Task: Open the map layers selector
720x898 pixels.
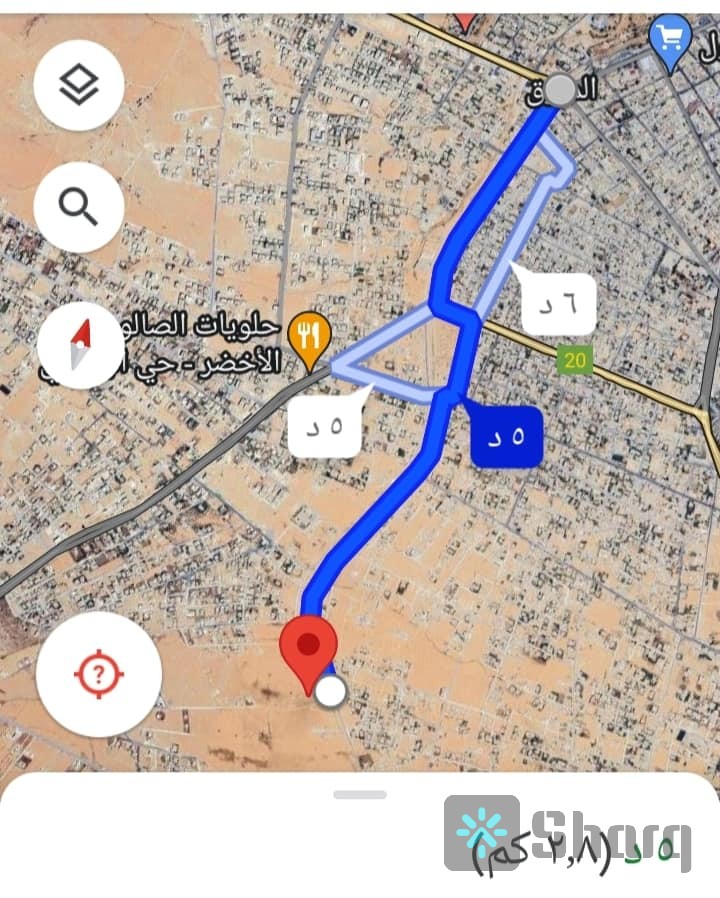Action: pos(79,85)
